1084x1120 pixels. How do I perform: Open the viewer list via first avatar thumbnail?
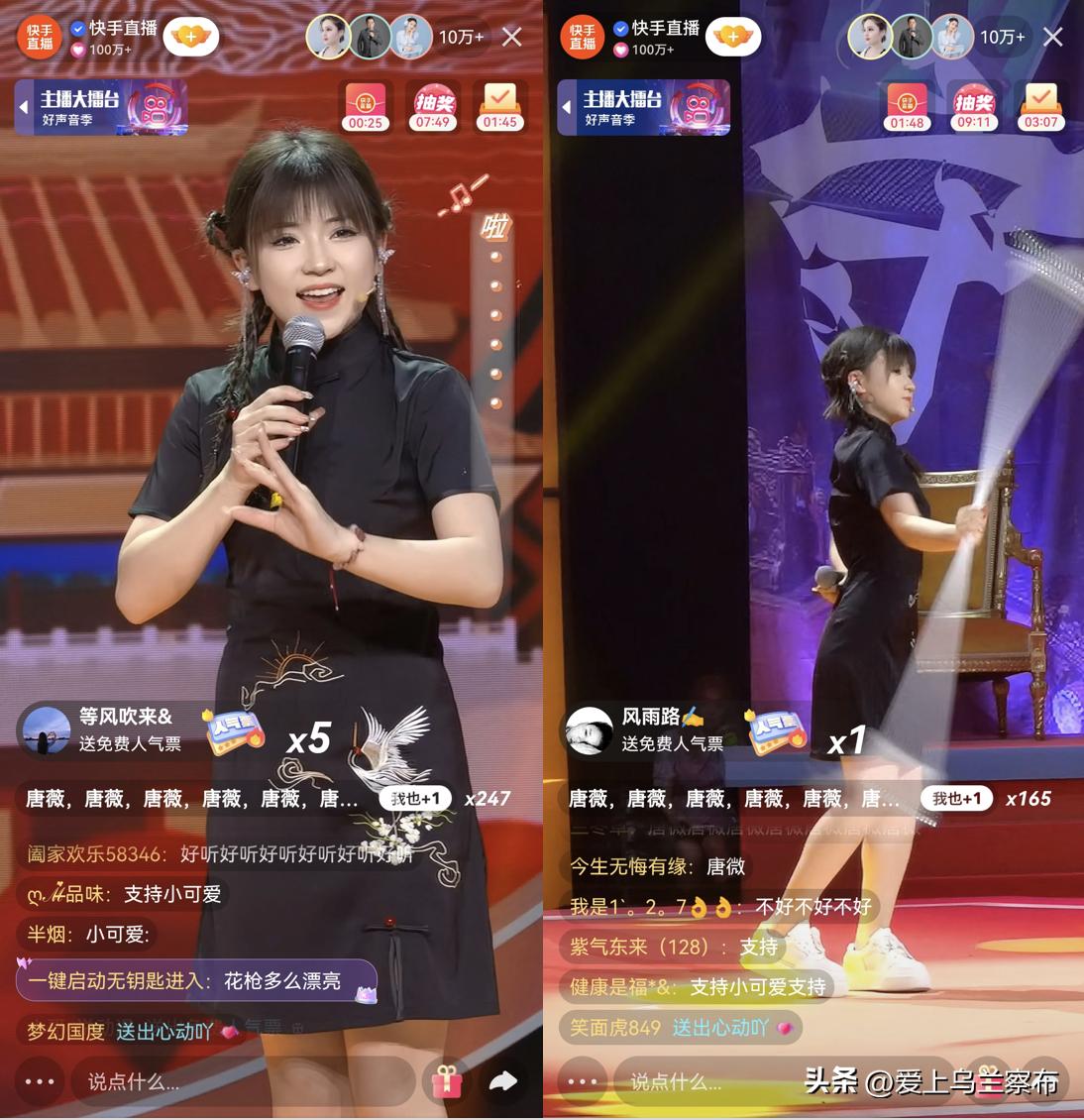point(329,37)
